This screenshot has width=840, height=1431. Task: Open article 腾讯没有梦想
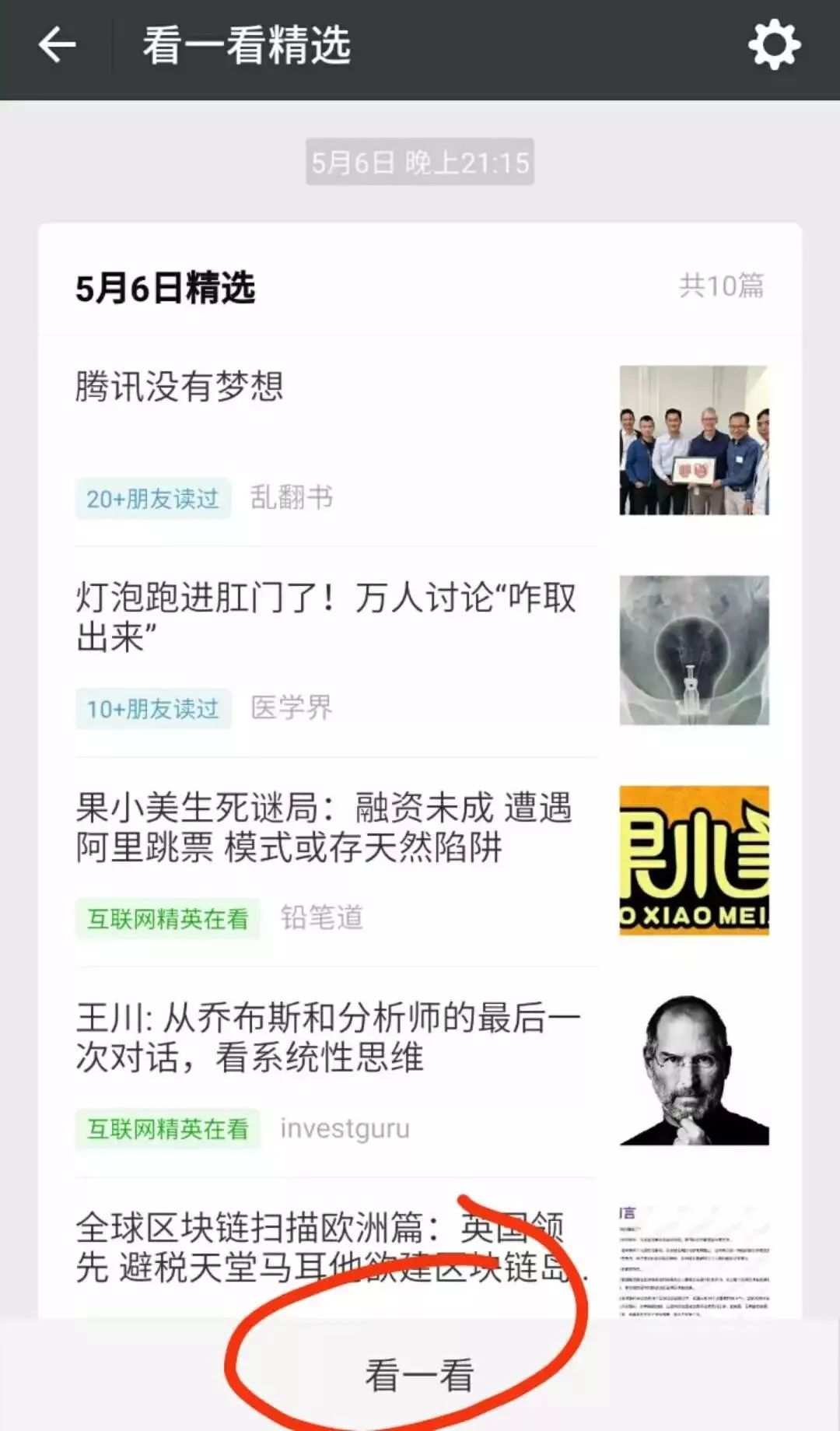tap(180, 387)
